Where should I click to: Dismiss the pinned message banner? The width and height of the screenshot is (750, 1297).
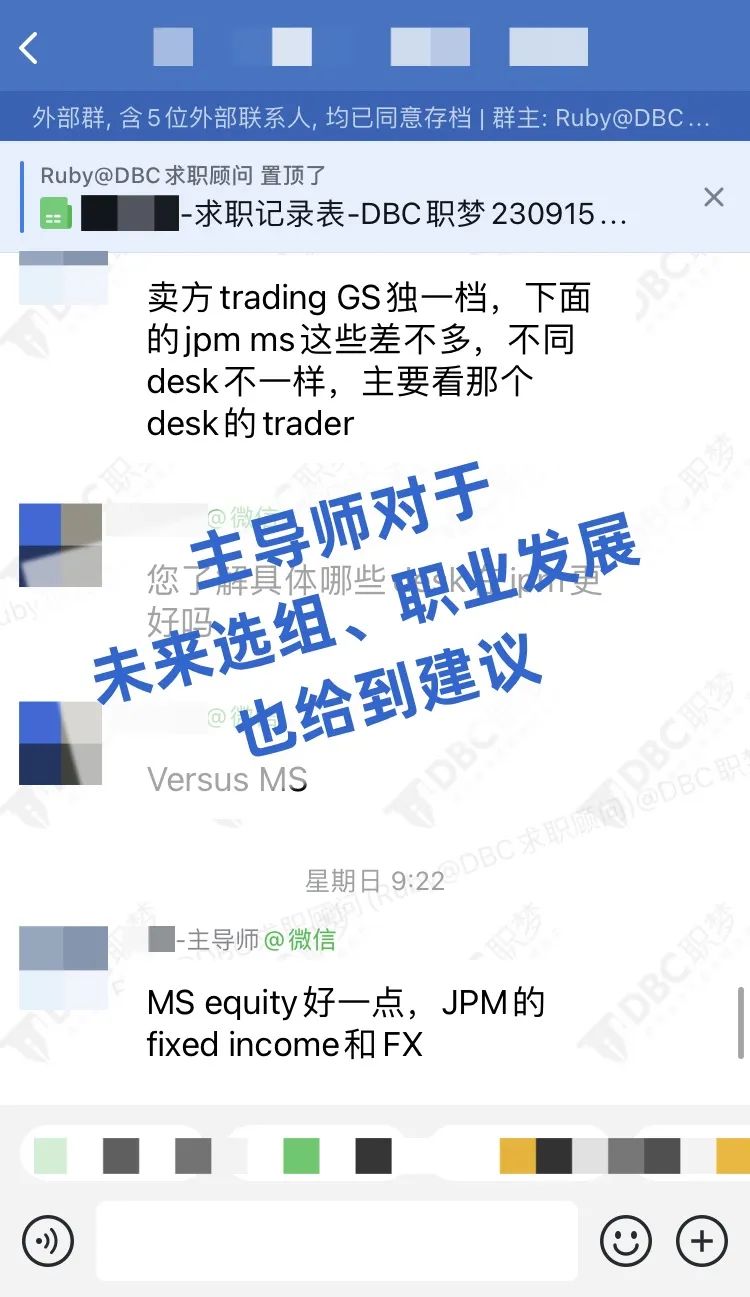(713, 197)
